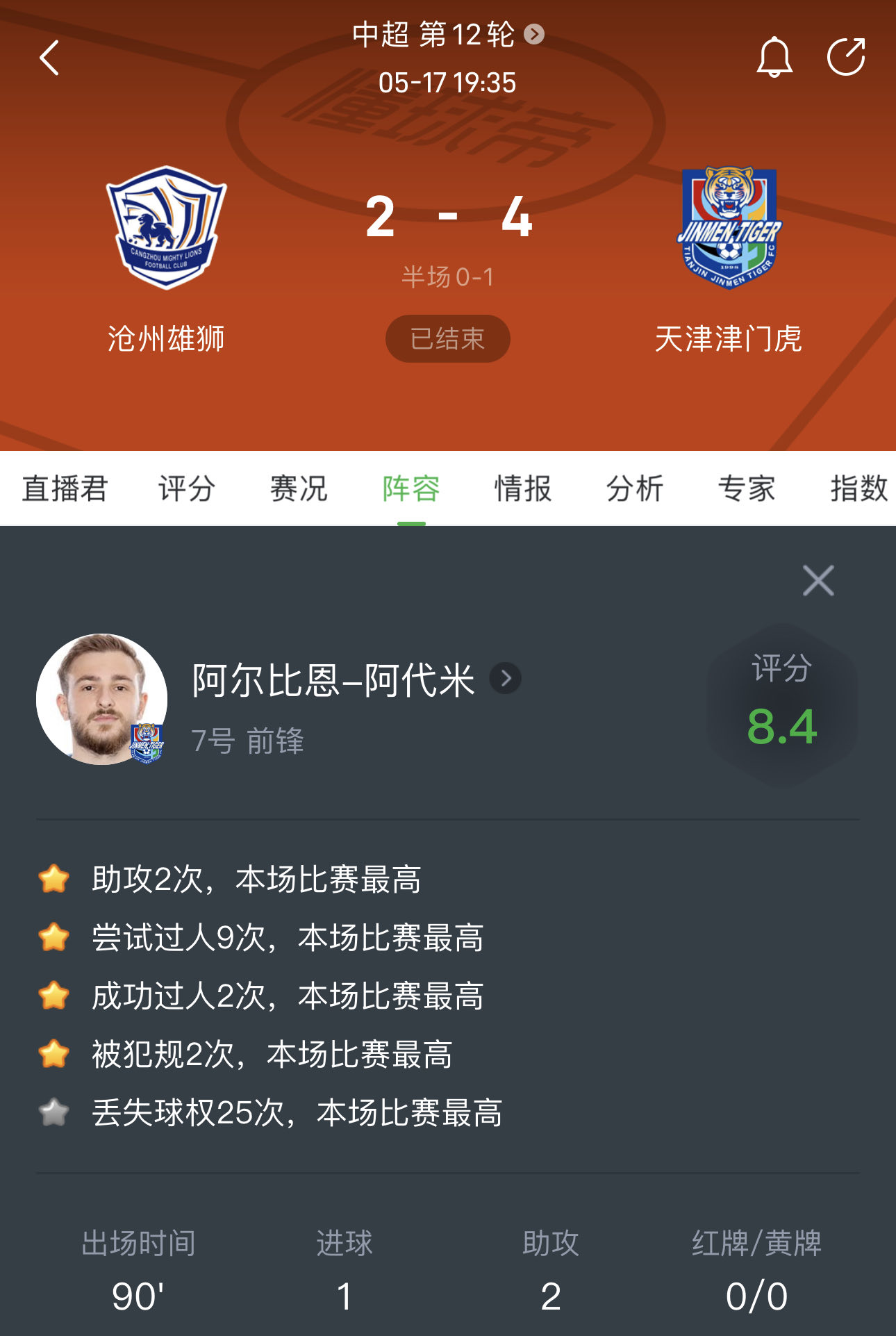Switch to the 直播君 tab

[65, 488]
